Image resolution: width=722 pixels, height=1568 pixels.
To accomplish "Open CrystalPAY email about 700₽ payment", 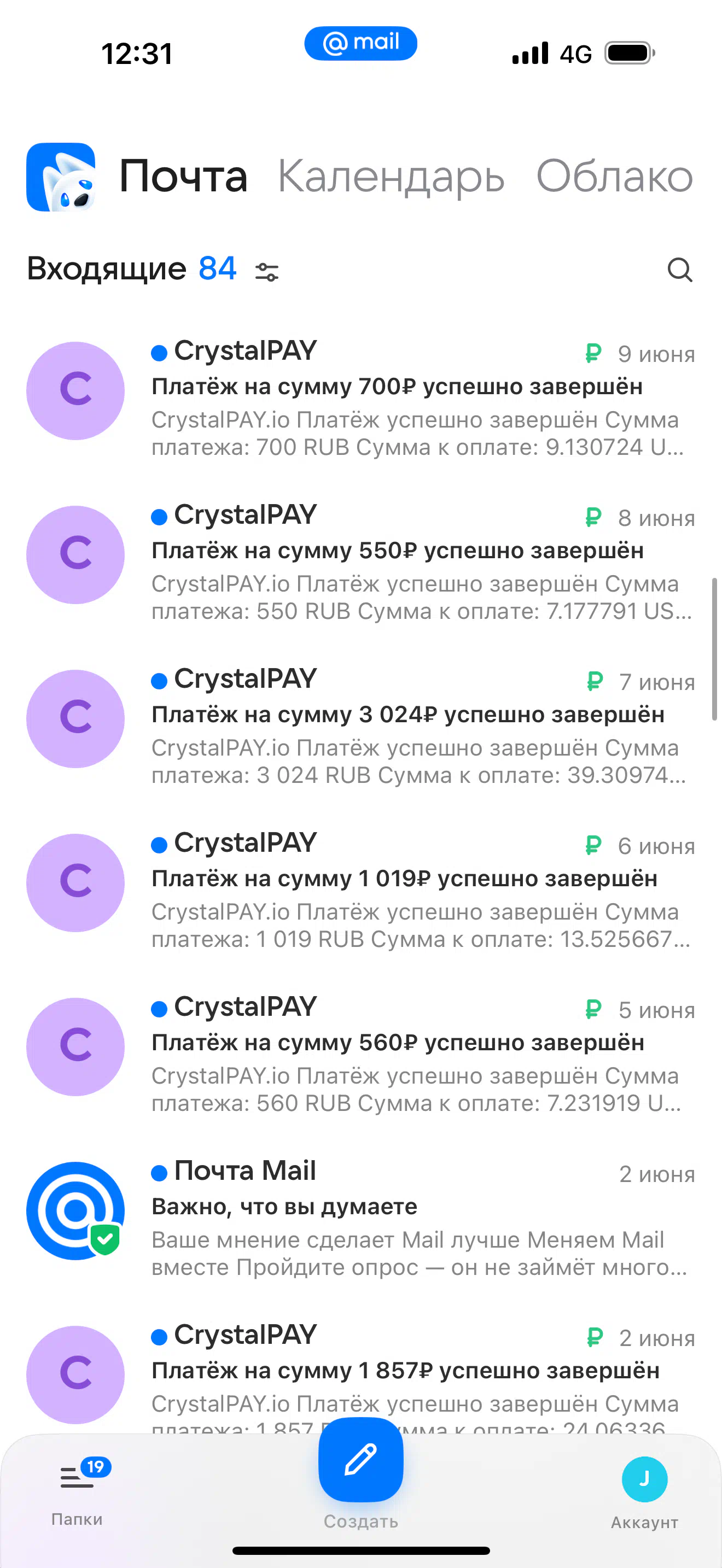I will point(361,397).
